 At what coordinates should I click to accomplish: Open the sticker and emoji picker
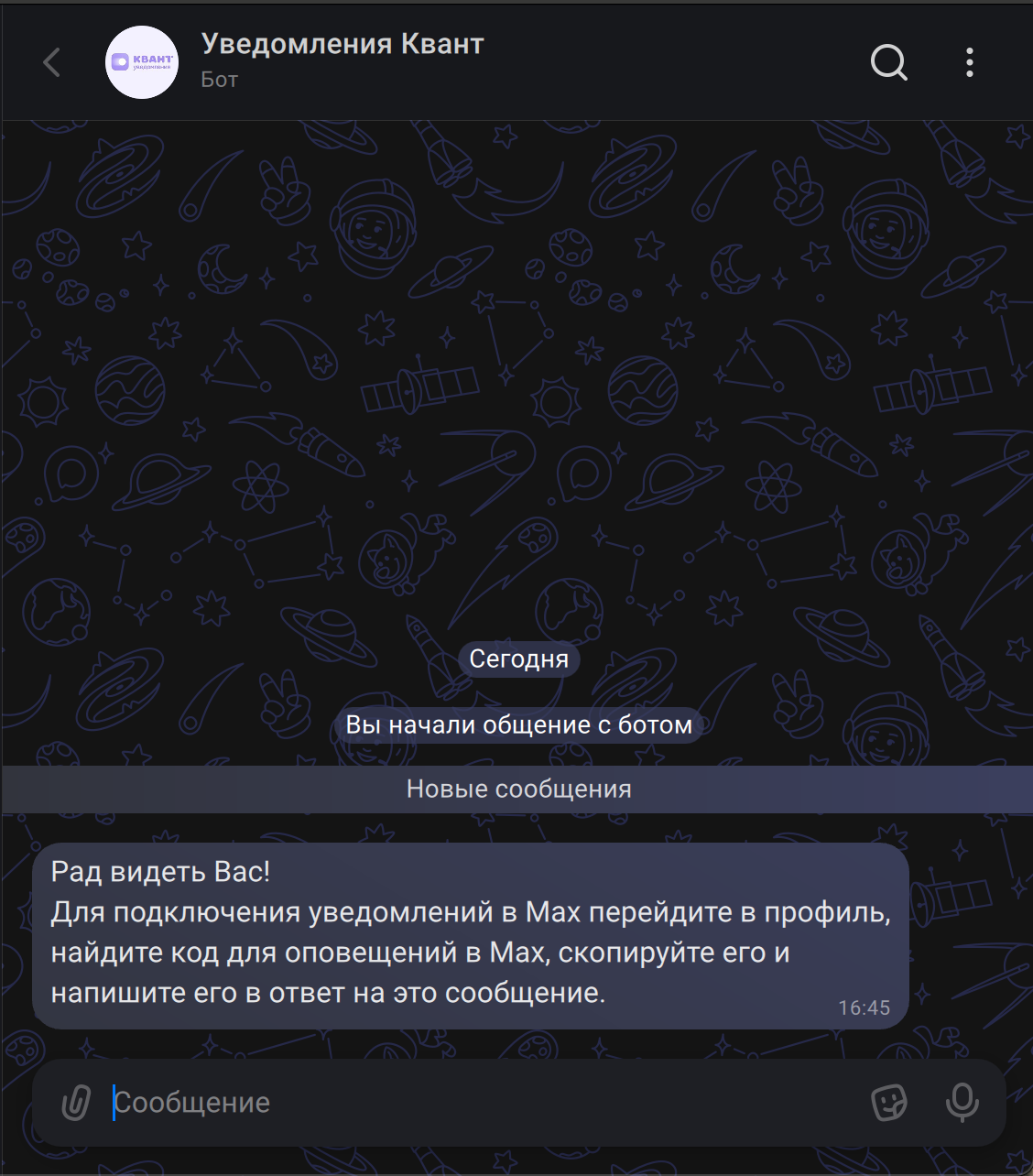[888, 1103]
